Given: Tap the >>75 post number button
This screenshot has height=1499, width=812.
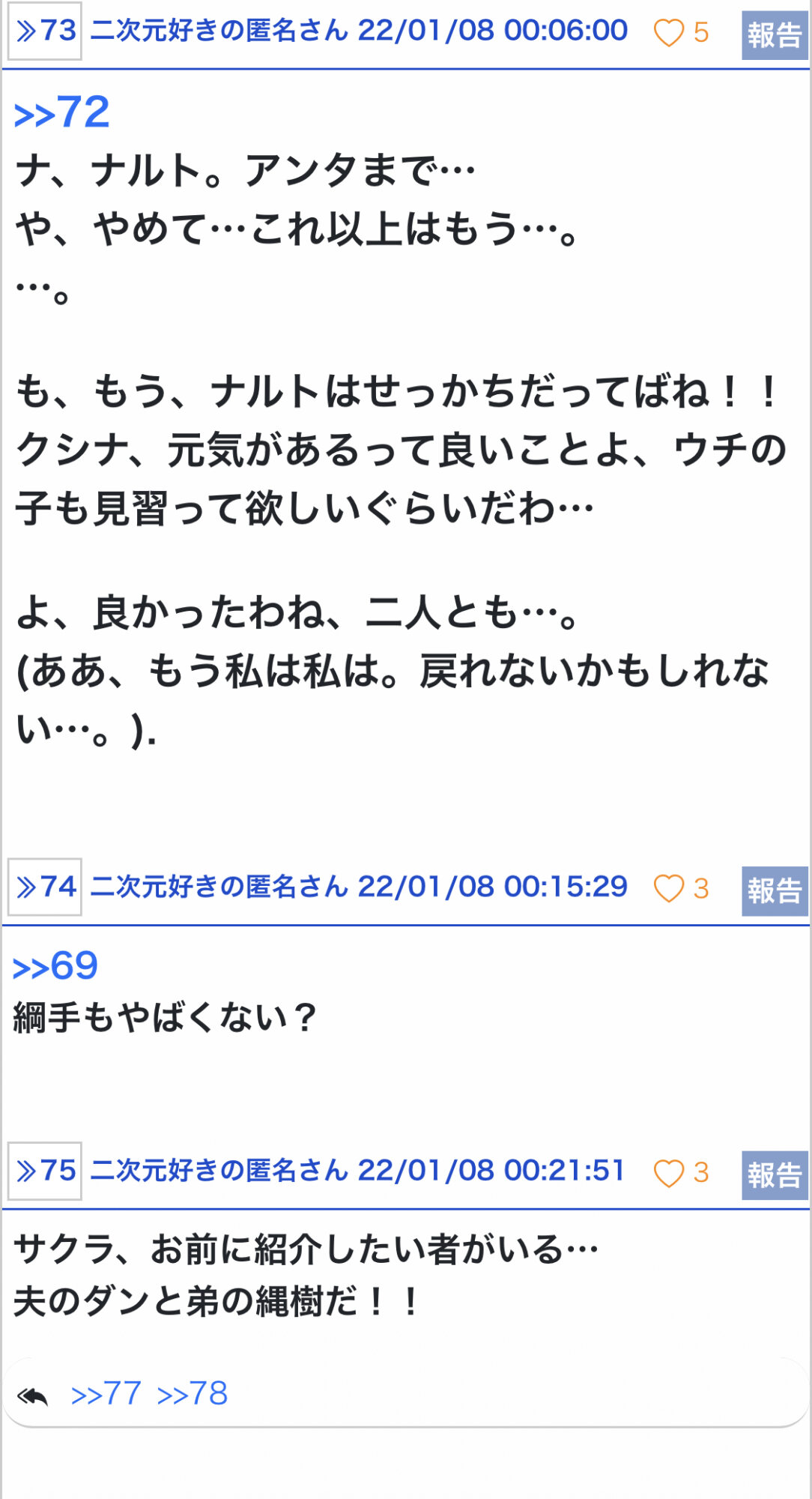Looking at the screenshot, I should click(x=45, y=1171).
